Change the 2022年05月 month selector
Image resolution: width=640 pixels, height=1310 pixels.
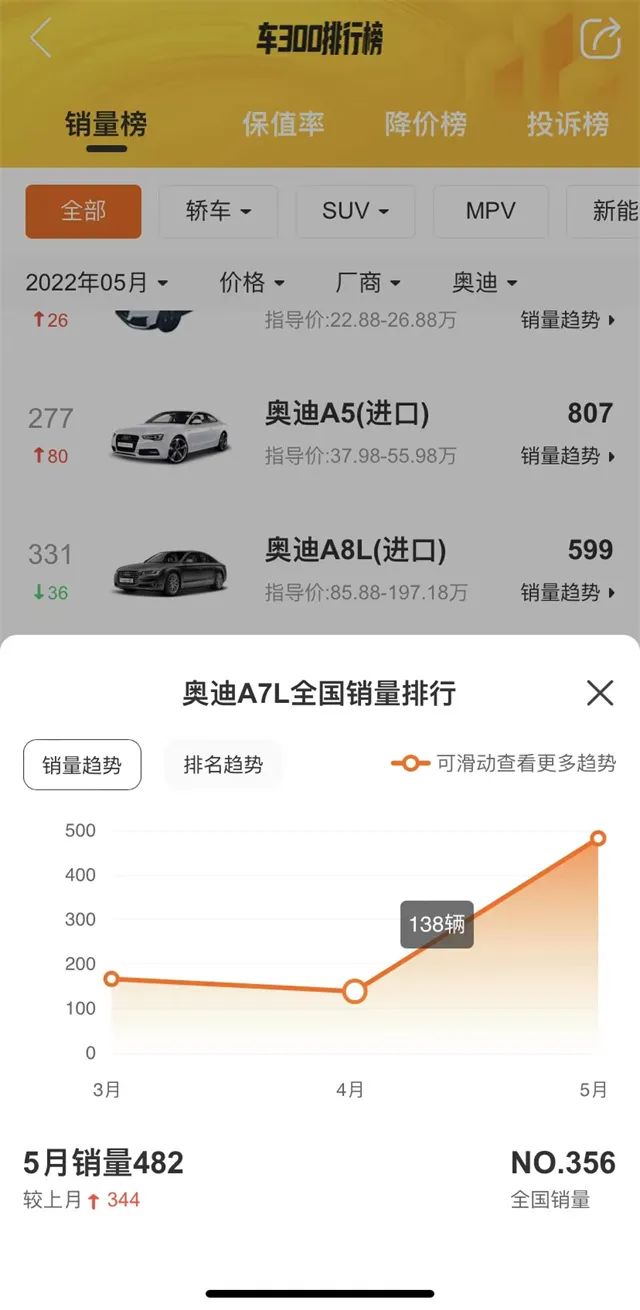(97, 283)
